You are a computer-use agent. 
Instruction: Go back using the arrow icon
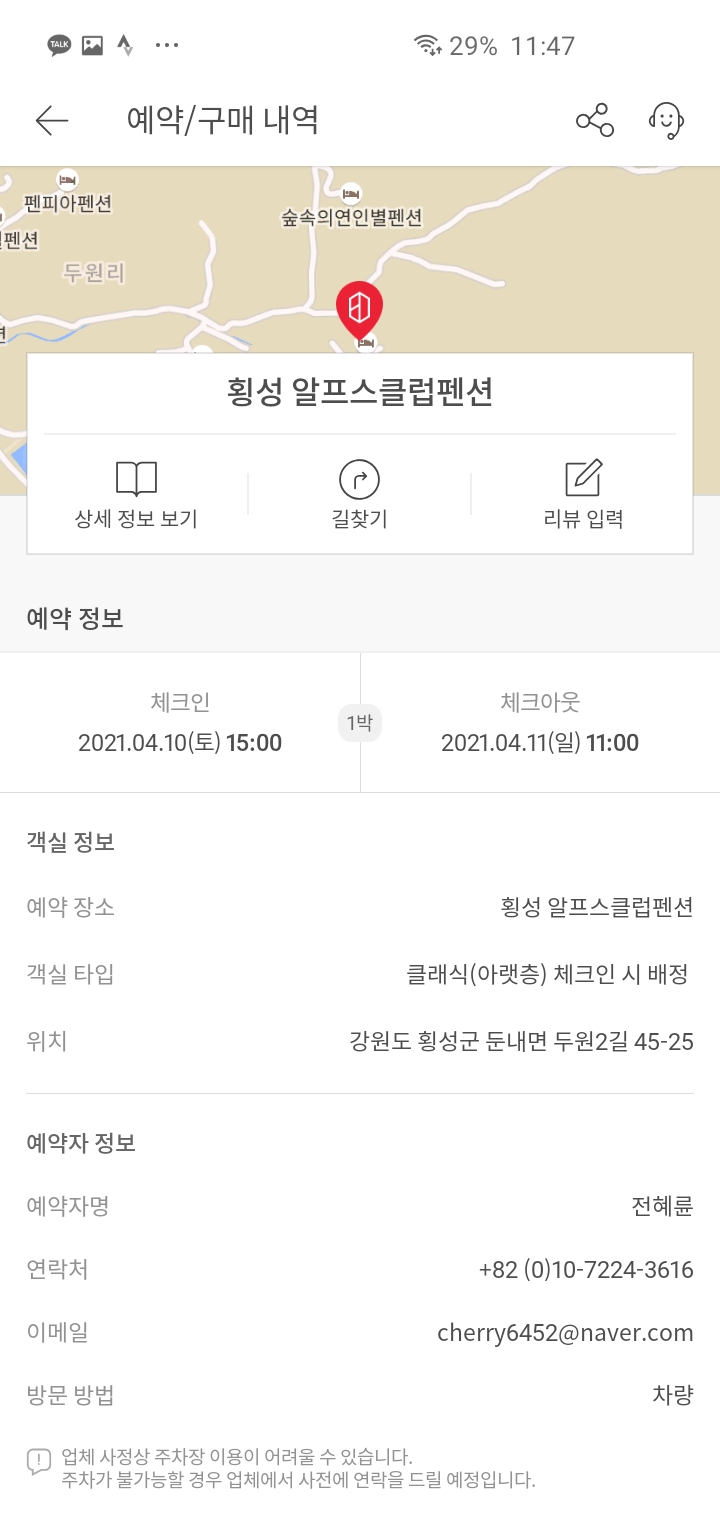(x=51, y=121)
